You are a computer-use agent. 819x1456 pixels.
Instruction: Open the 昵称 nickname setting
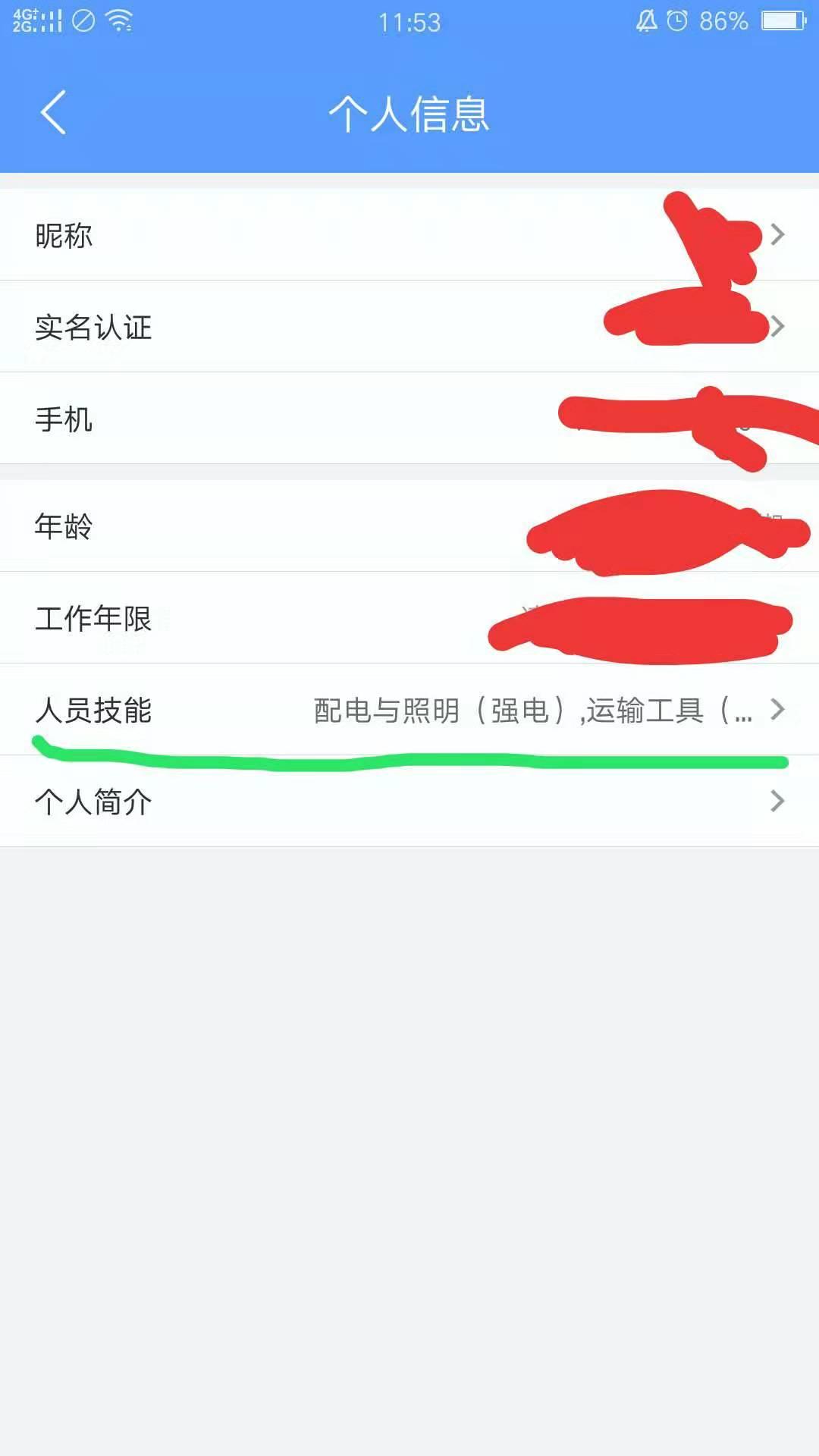[64, 236]
